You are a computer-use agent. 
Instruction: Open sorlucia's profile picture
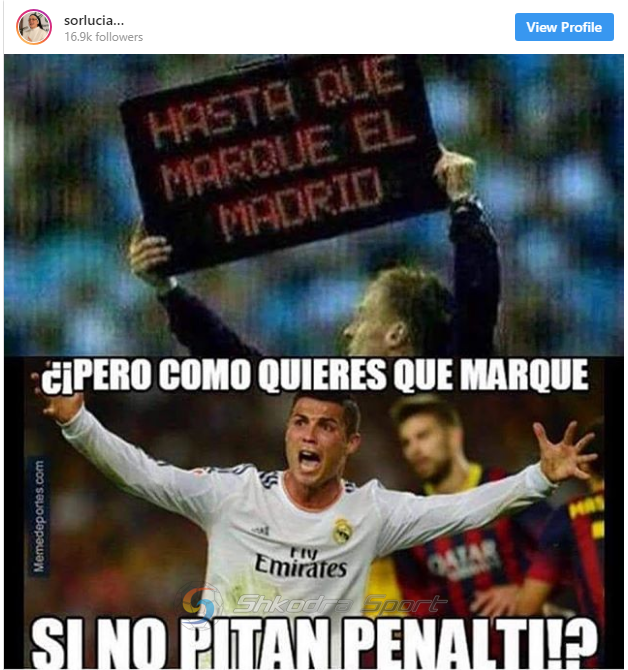[33, 28]
